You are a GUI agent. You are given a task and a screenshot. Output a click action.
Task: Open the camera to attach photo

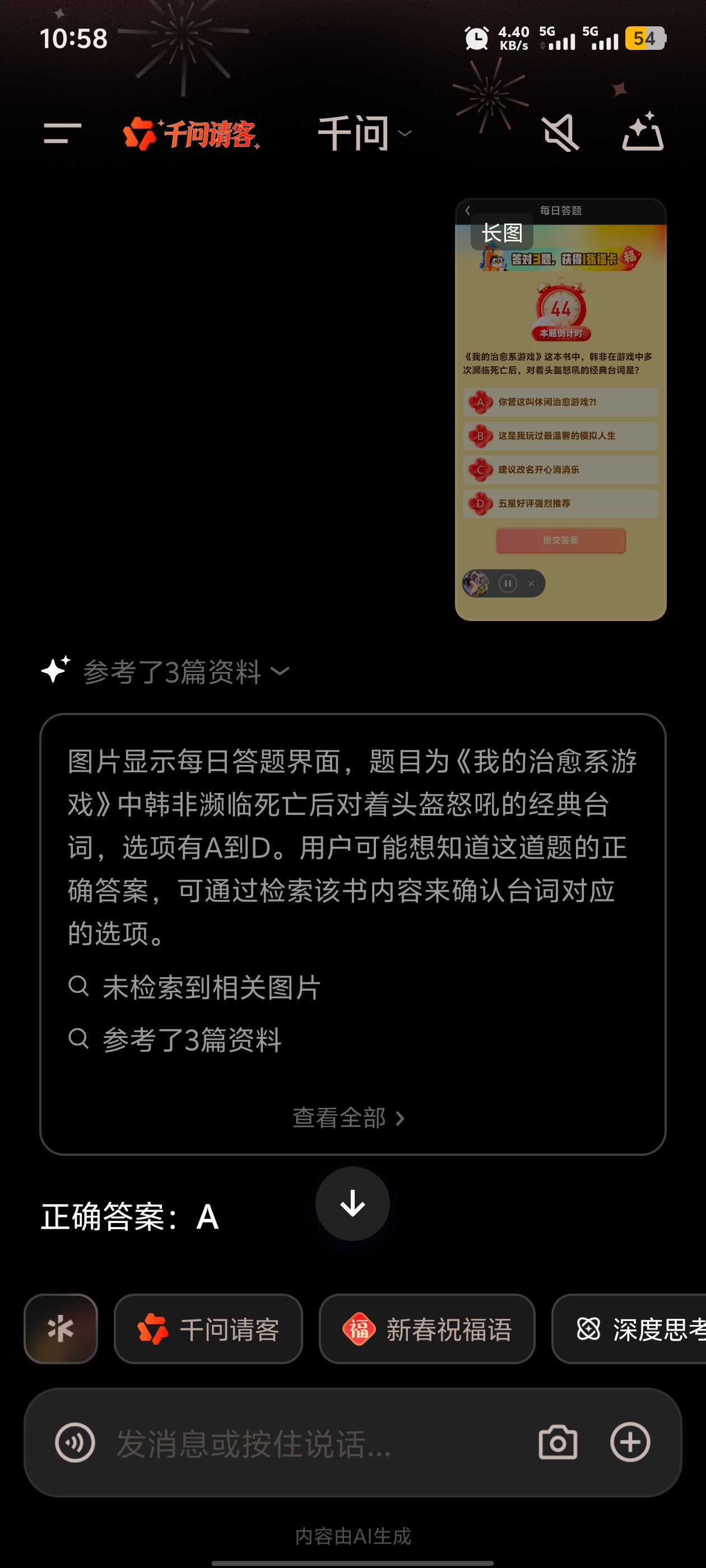[558, 1442]
